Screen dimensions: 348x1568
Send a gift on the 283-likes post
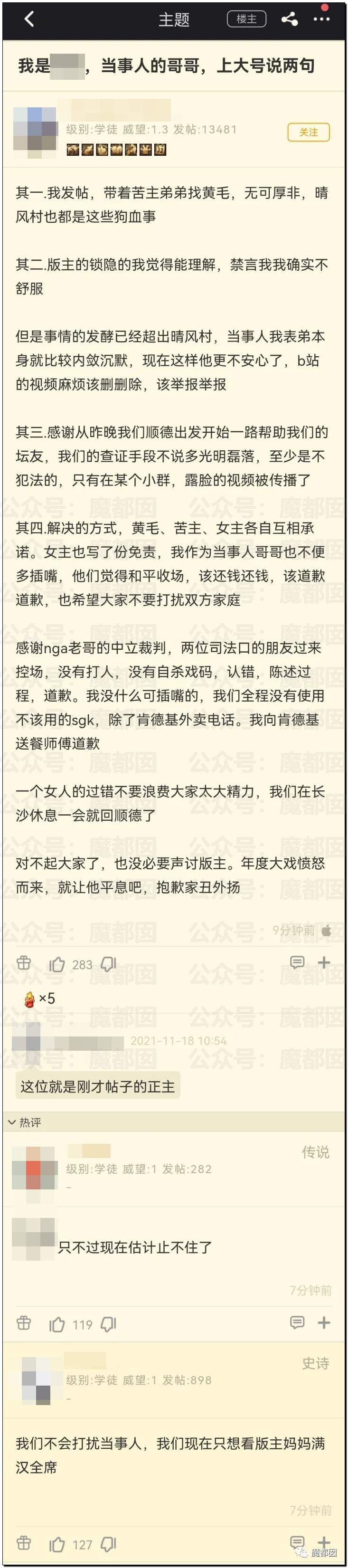(24, 963)
